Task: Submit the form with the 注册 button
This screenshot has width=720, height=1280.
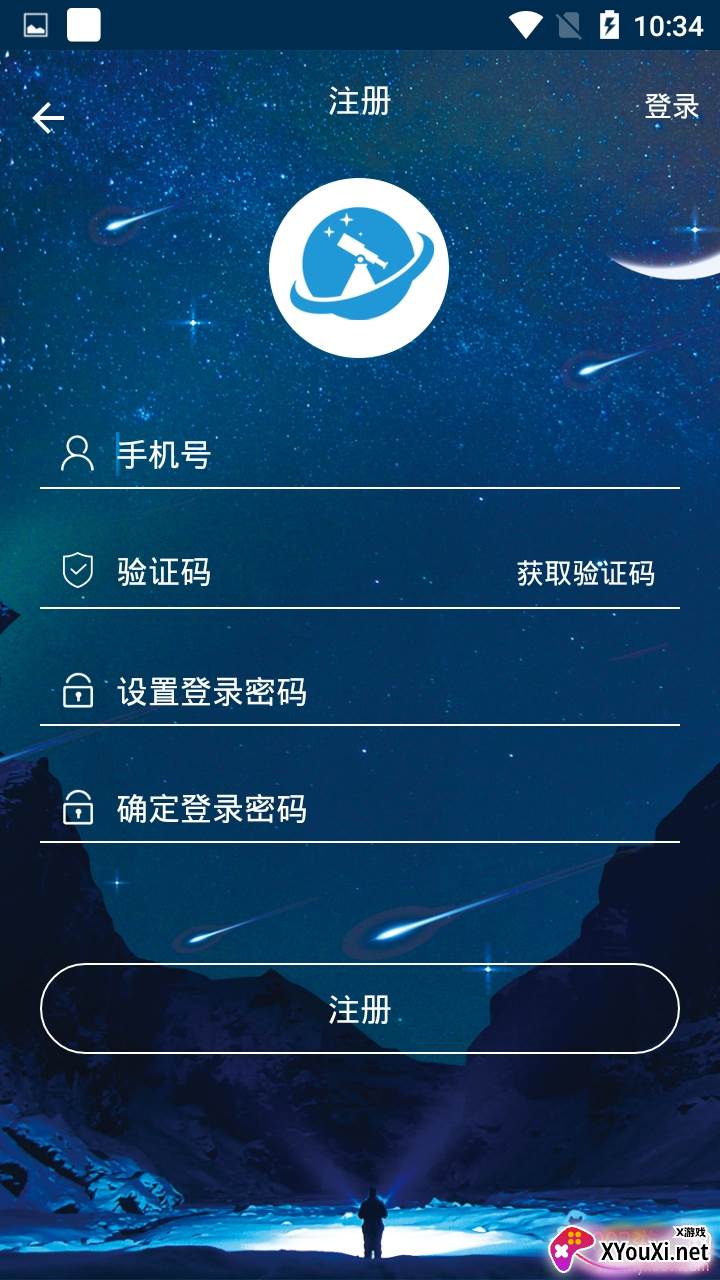Action: 360,1009
